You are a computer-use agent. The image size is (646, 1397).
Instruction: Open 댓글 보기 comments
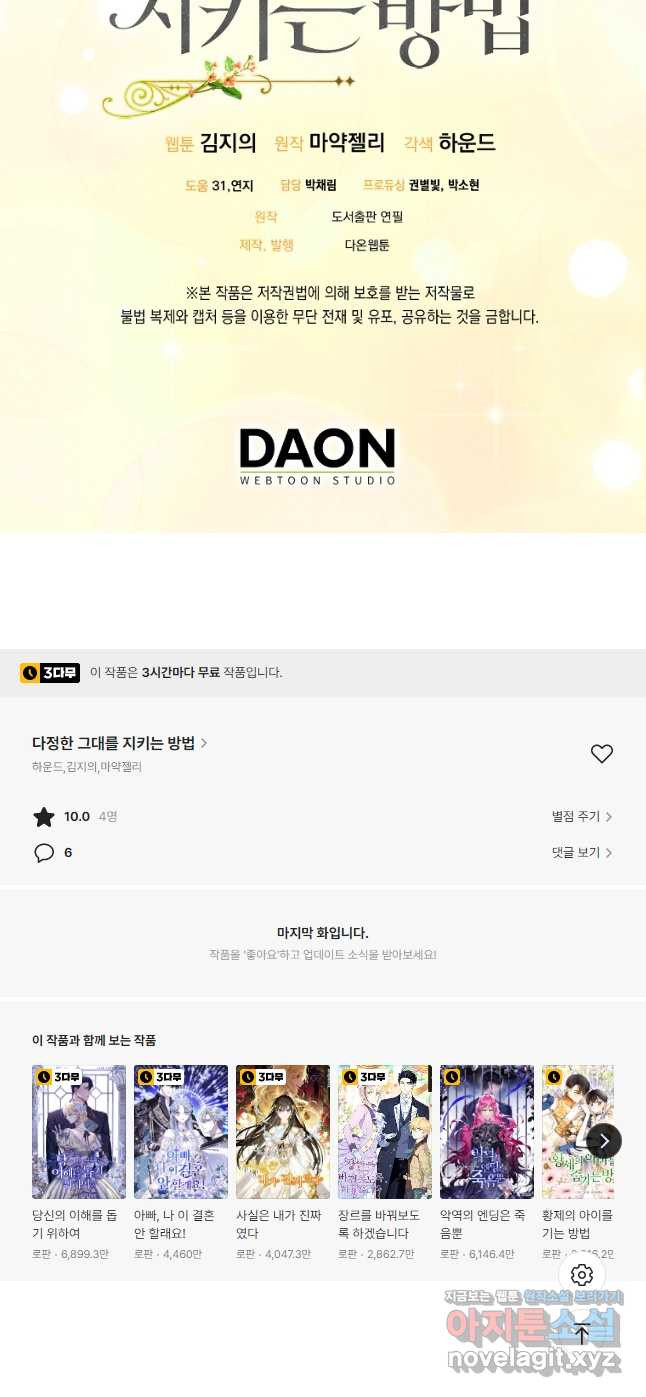coord(581,853)
